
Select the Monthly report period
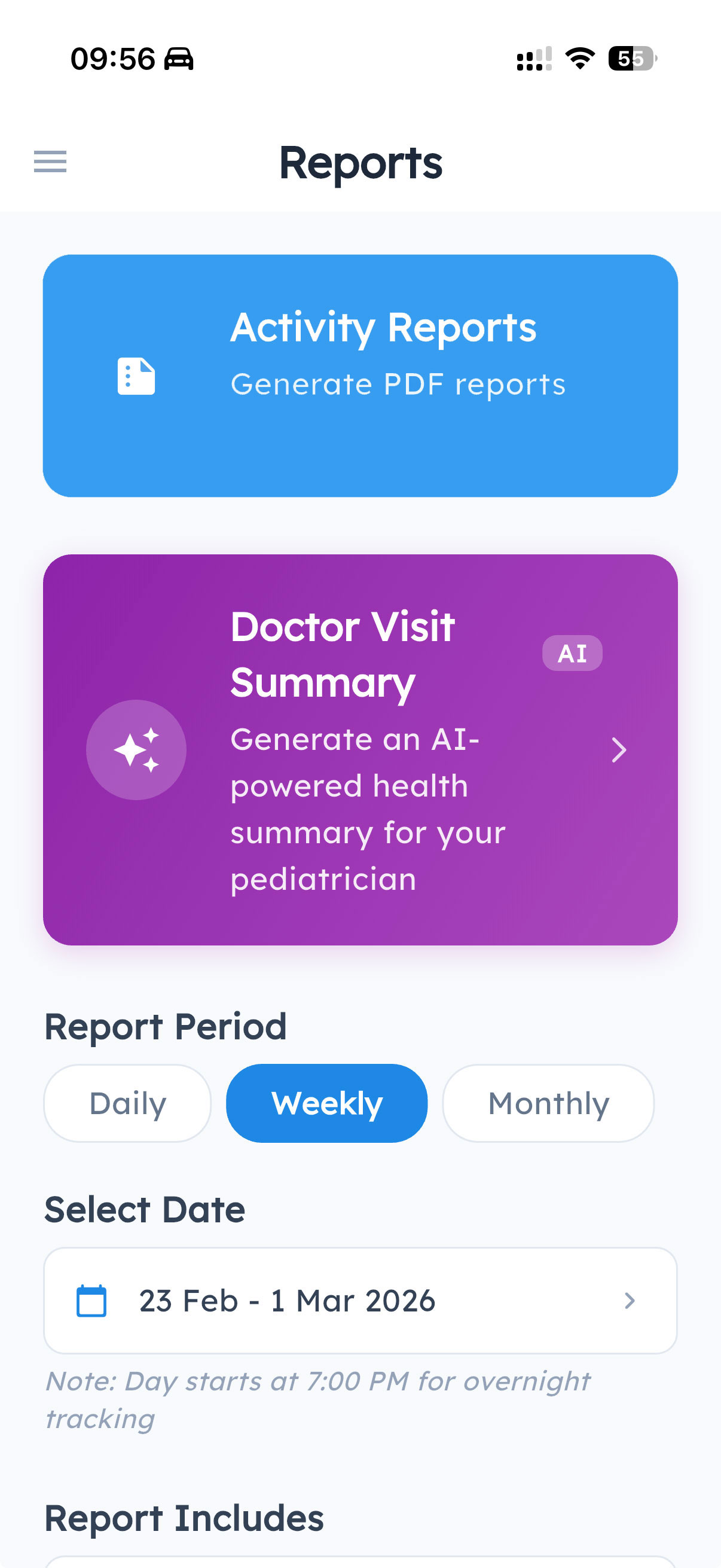coord(548,1103)
